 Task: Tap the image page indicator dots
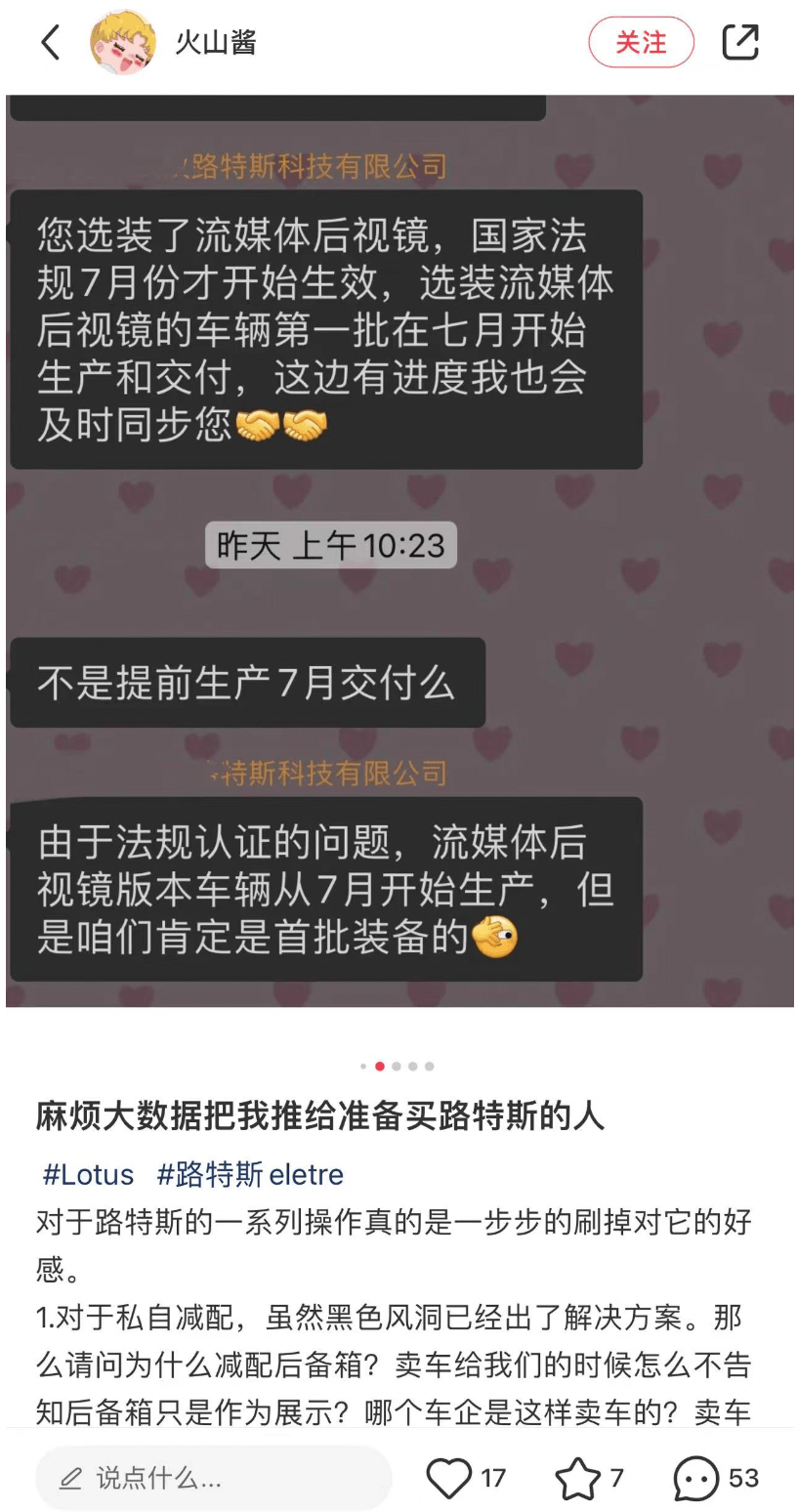click(397, 1066)
